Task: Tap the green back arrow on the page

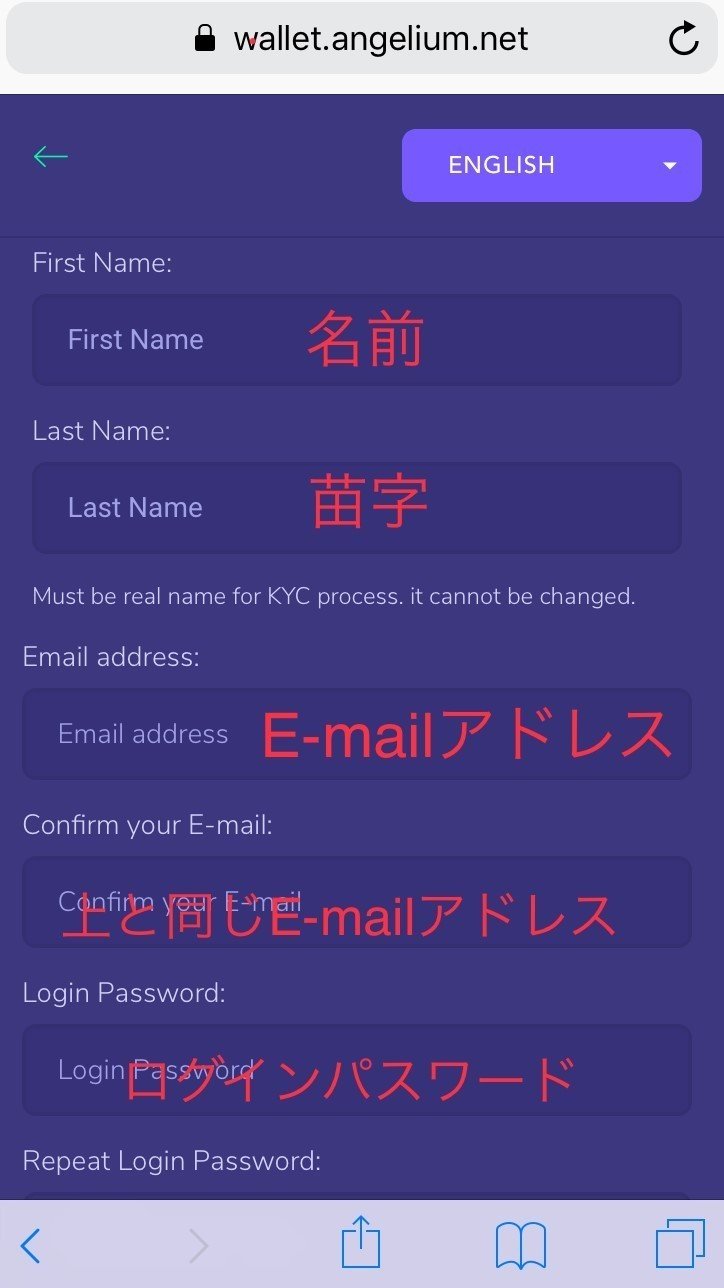Action: 50,156
